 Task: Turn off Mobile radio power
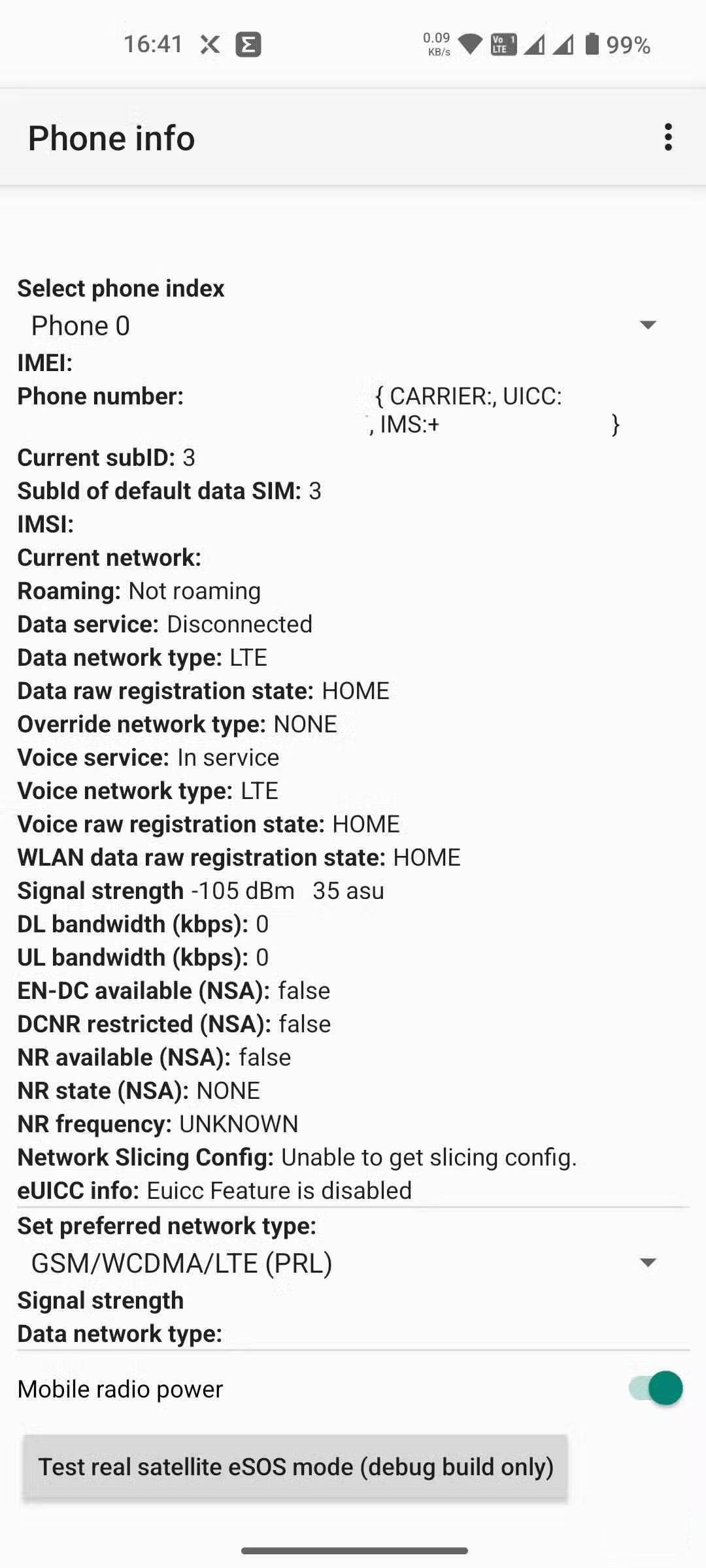click(x=656, y=1388)
